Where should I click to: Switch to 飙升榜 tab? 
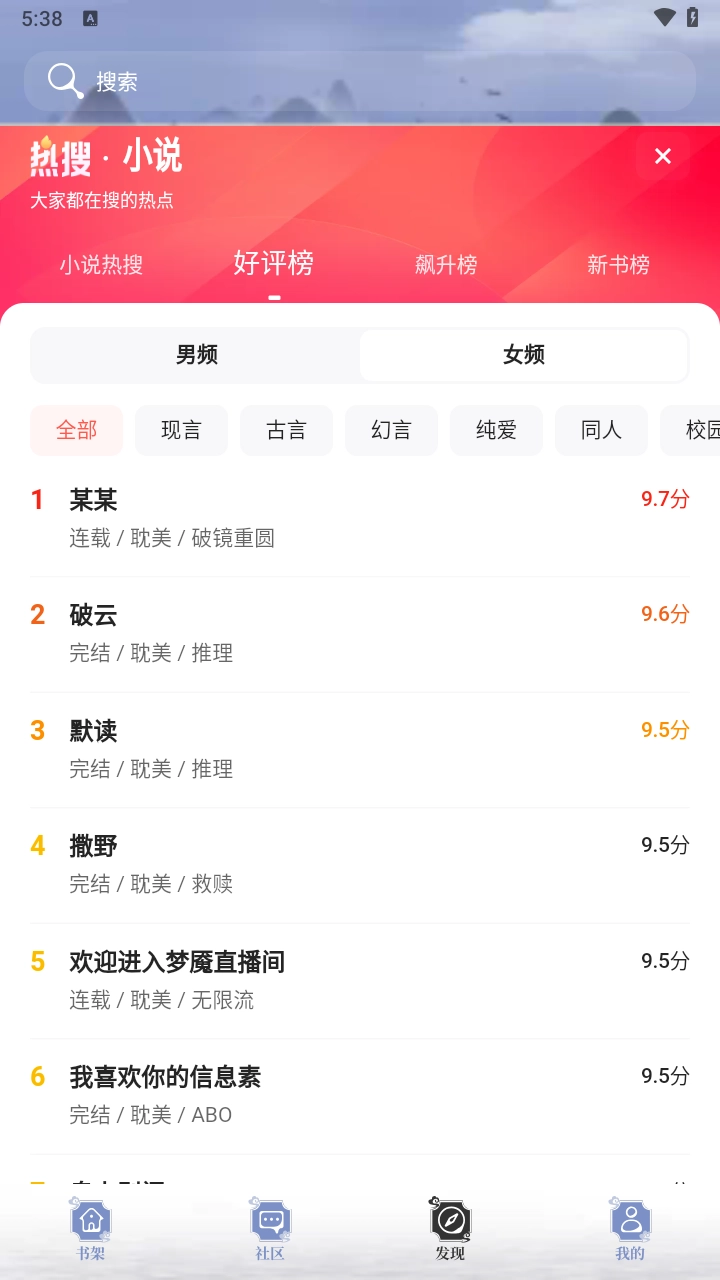446,265
